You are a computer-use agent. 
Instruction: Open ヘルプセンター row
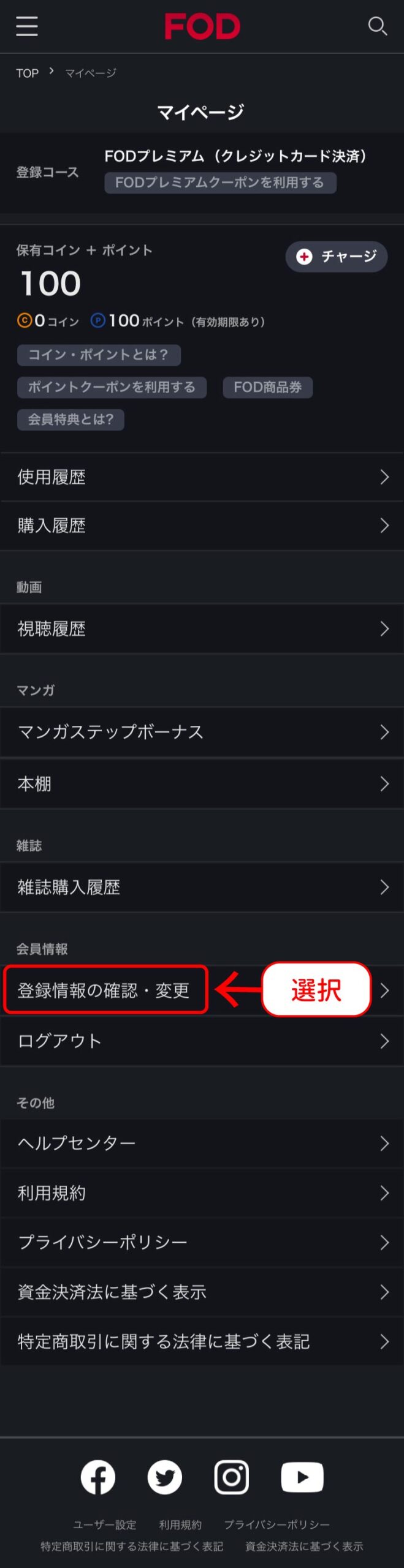[202, 1144]
